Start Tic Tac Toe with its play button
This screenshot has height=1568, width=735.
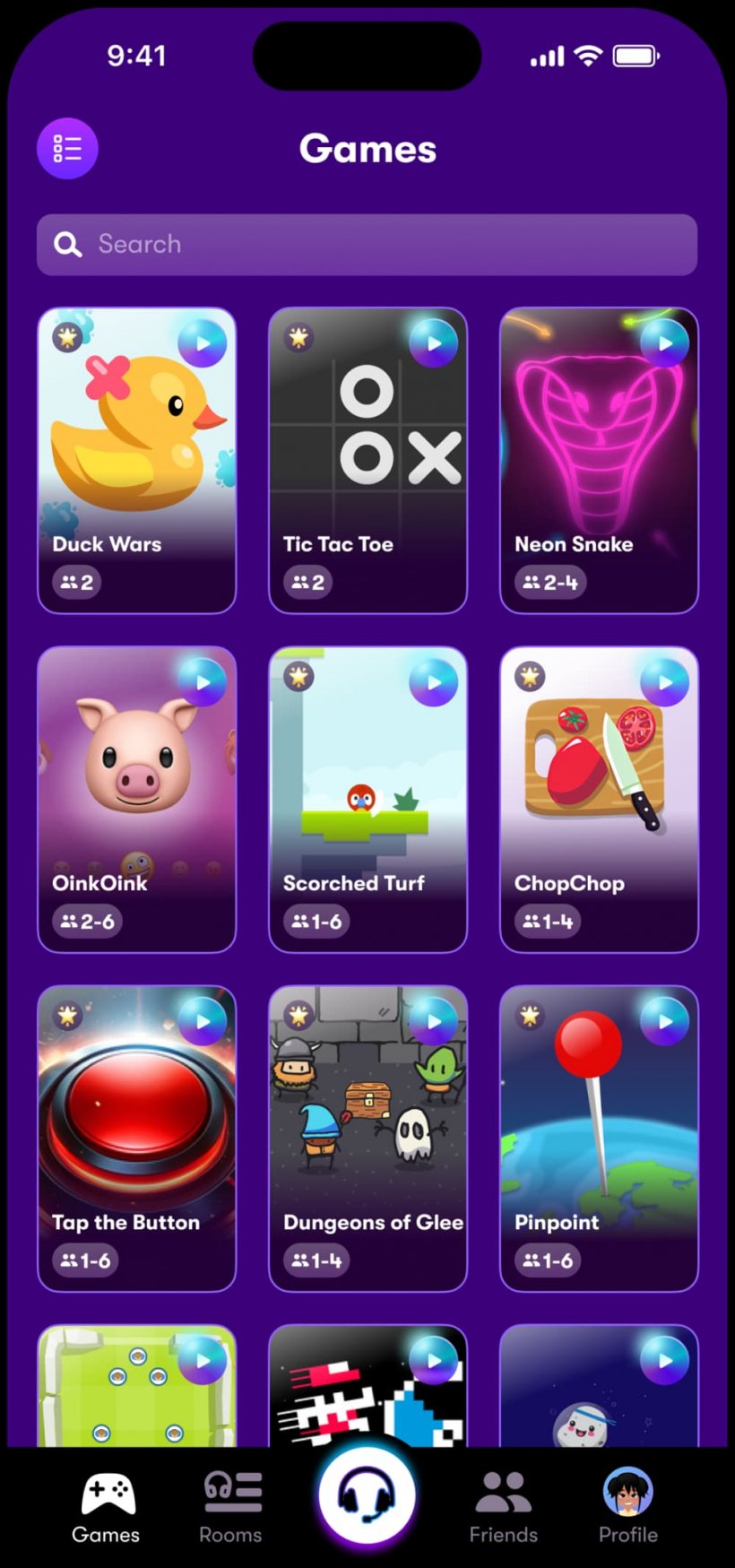coord(434,342)
